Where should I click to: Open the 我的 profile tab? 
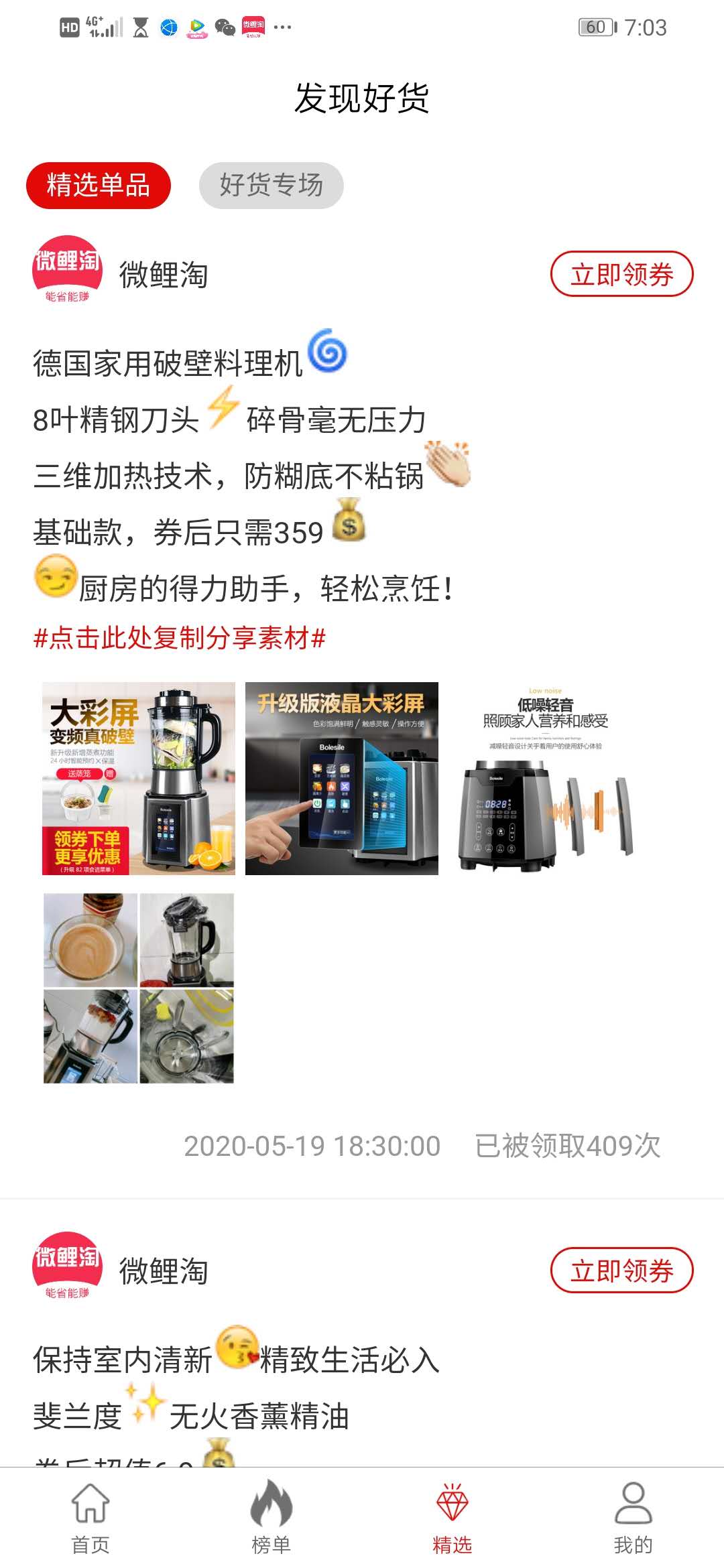633,1517
